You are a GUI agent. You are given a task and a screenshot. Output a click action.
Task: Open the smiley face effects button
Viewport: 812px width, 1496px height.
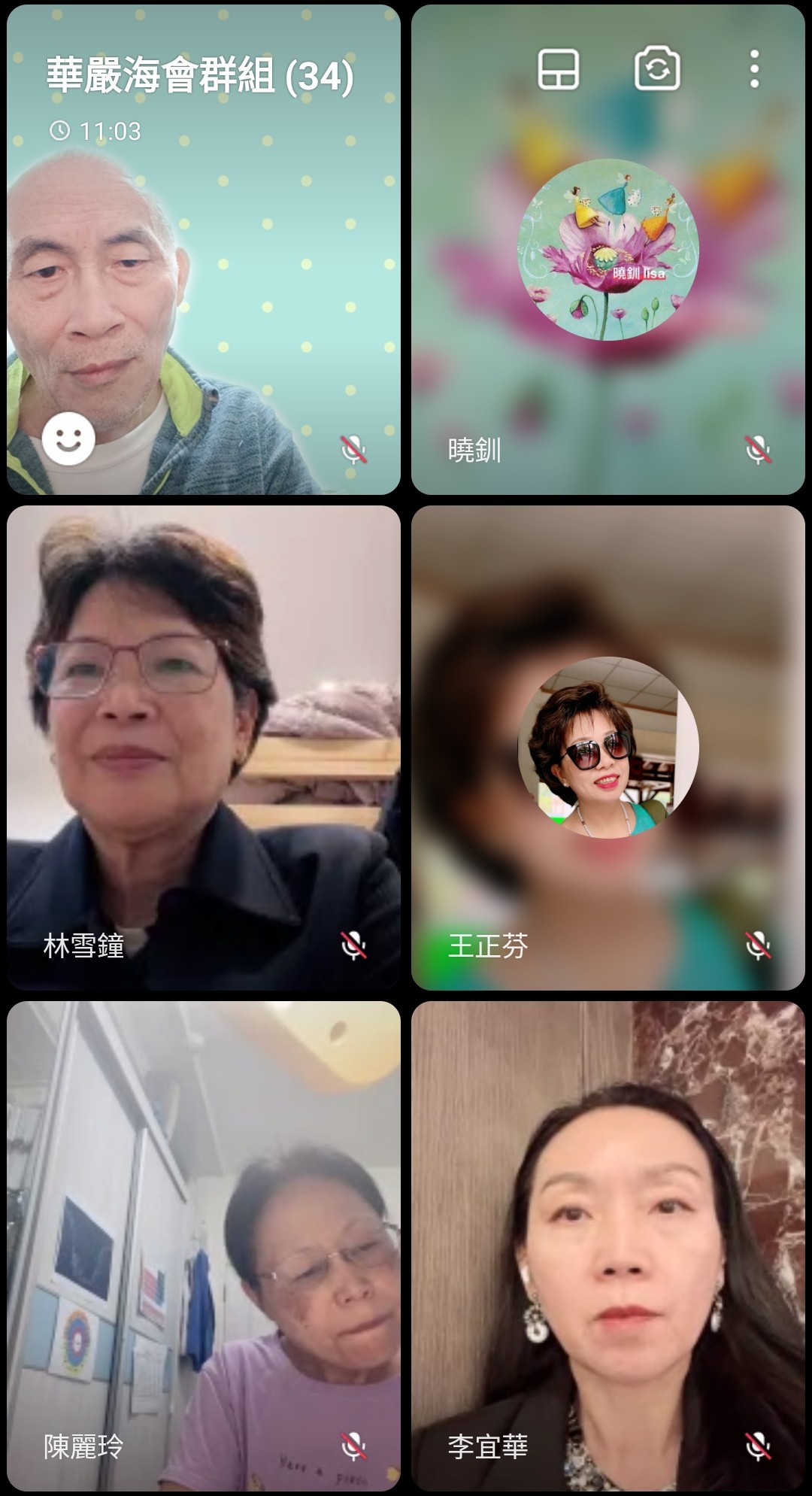tap(68, 438)
